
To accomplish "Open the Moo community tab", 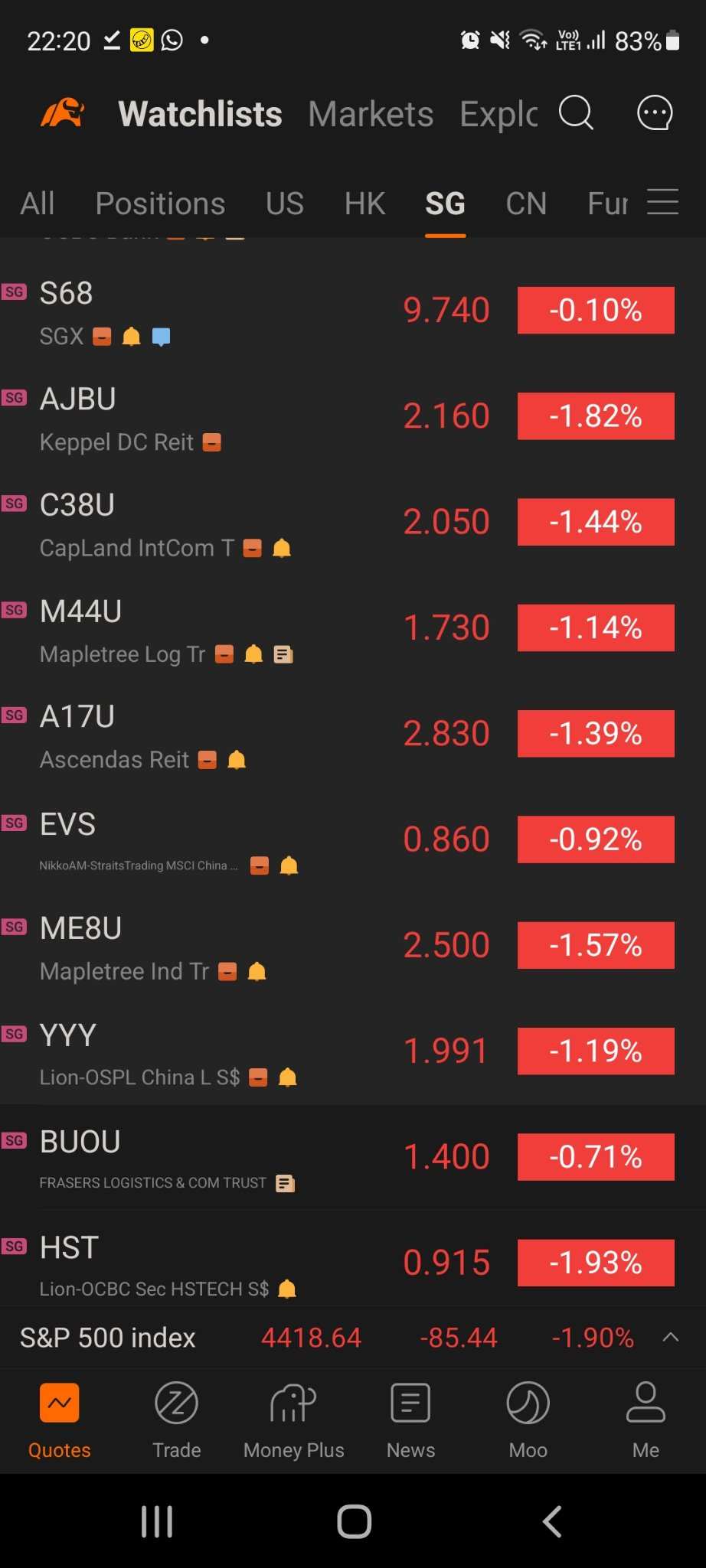I will (528, 1420).
